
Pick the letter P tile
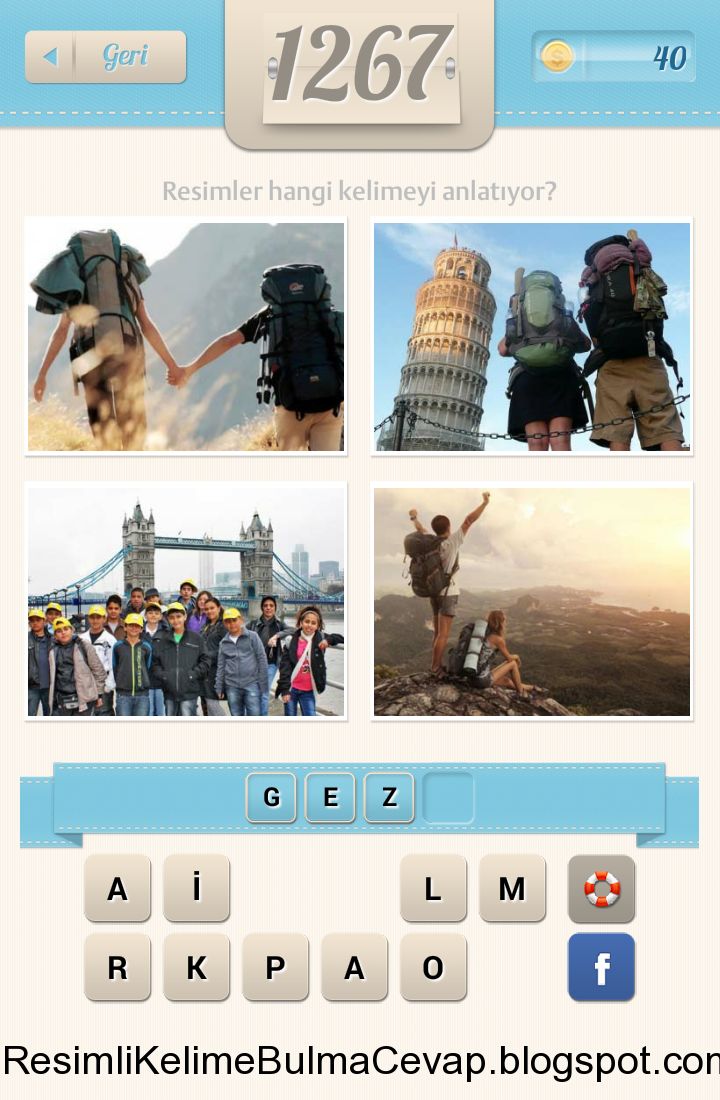[275, 967]
